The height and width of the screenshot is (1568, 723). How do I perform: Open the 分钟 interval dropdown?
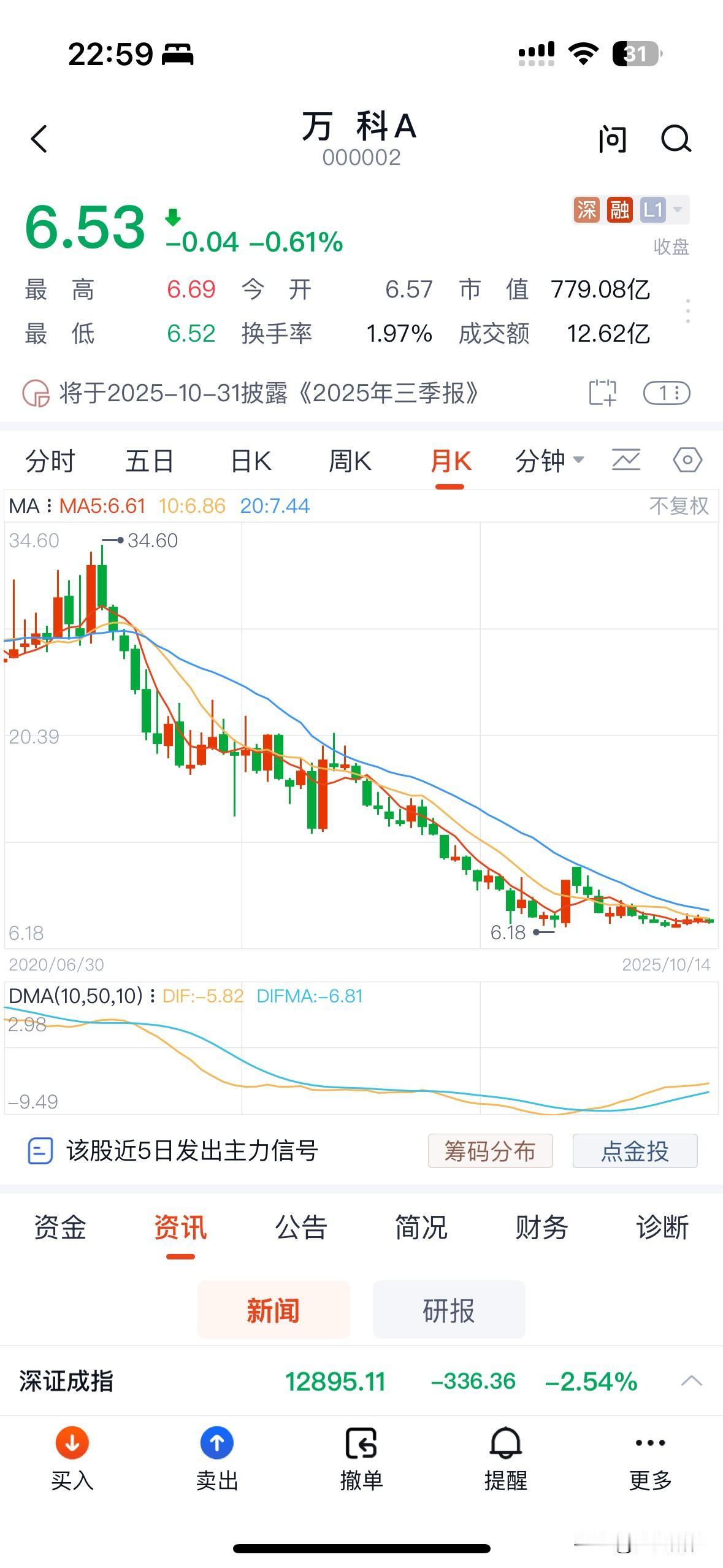point(549,461)
